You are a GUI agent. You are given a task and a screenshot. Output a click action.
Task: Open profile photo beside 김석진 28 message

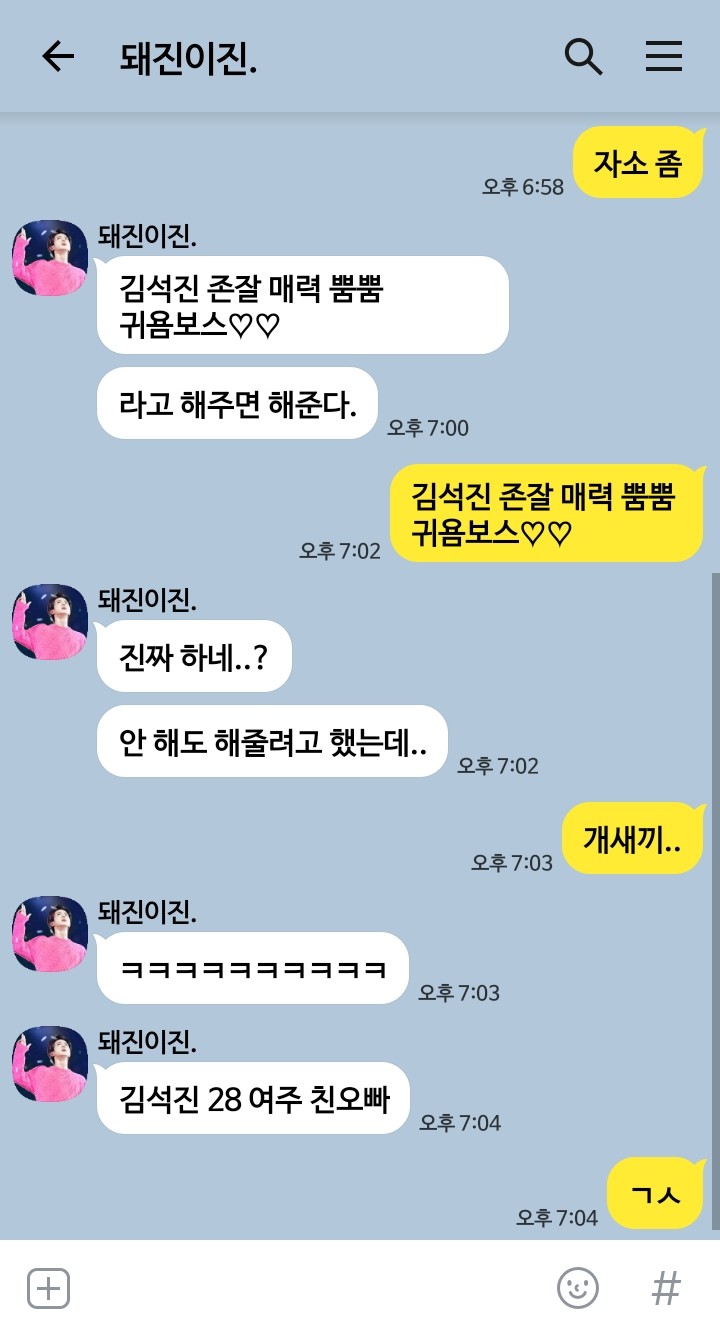(x=50, y=1064)
